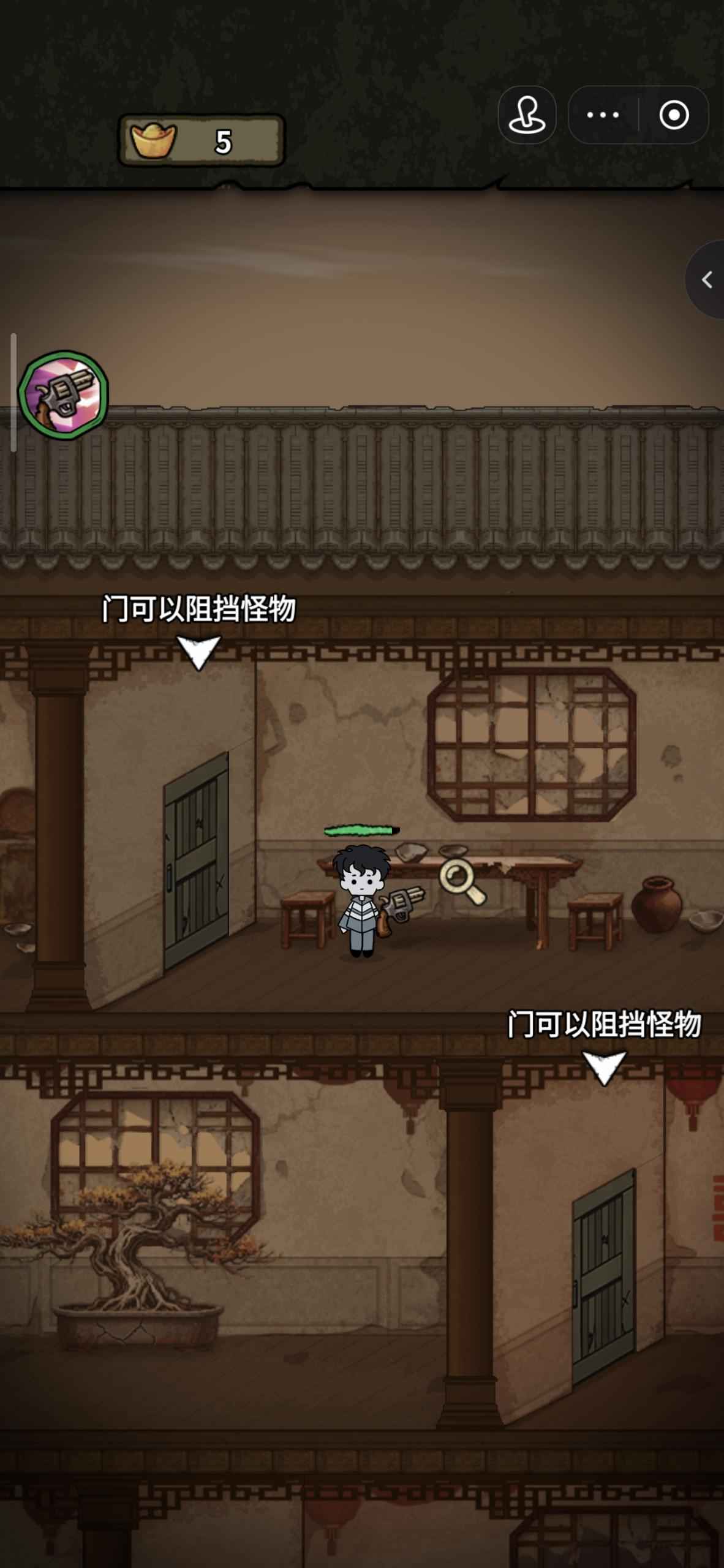The height and width of the screenshot is (1568, 724).
Task: Open the joystick-shaped icon at the top
Action: (x=527, y=115)
